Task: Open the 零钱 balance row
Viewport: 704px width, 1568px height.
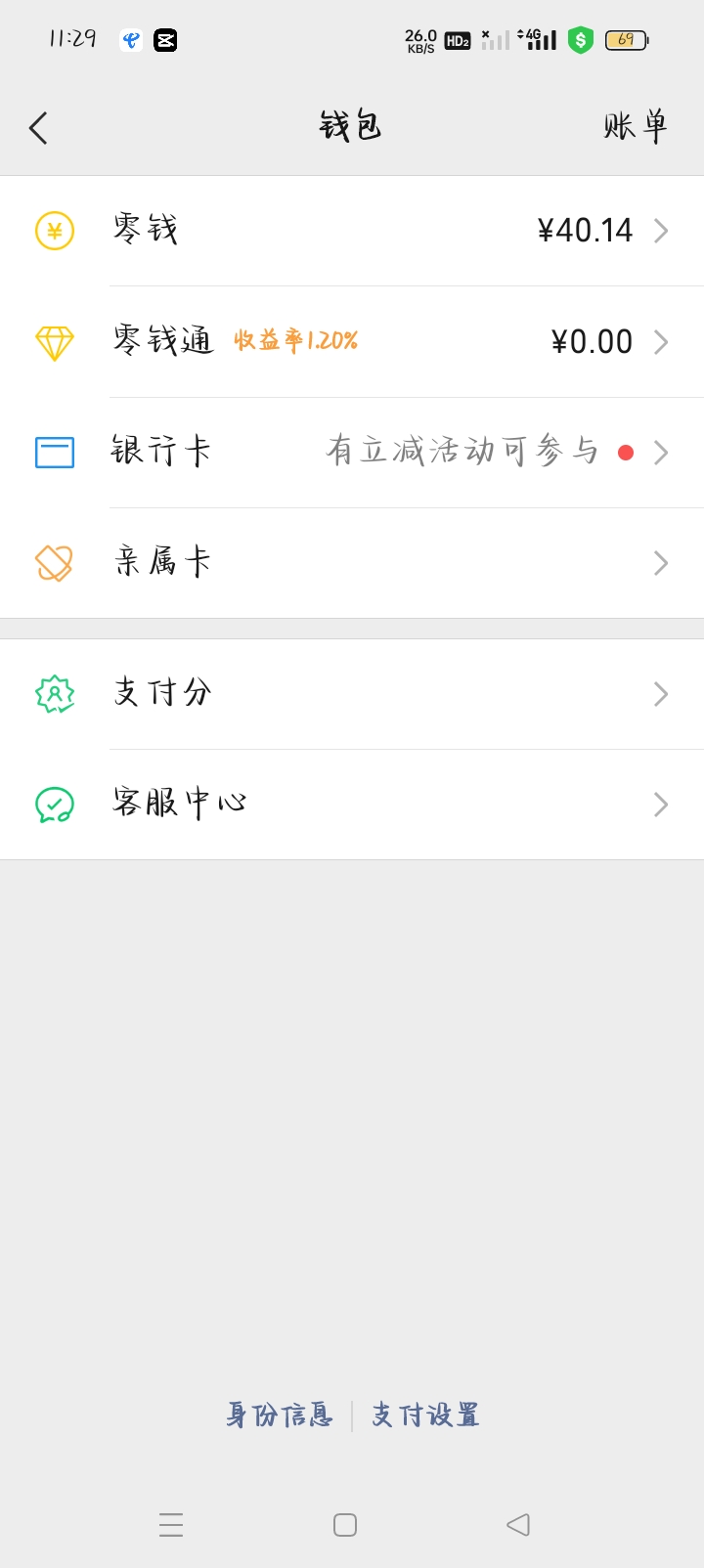Action: pyautogui.click(x=352, y=231)
